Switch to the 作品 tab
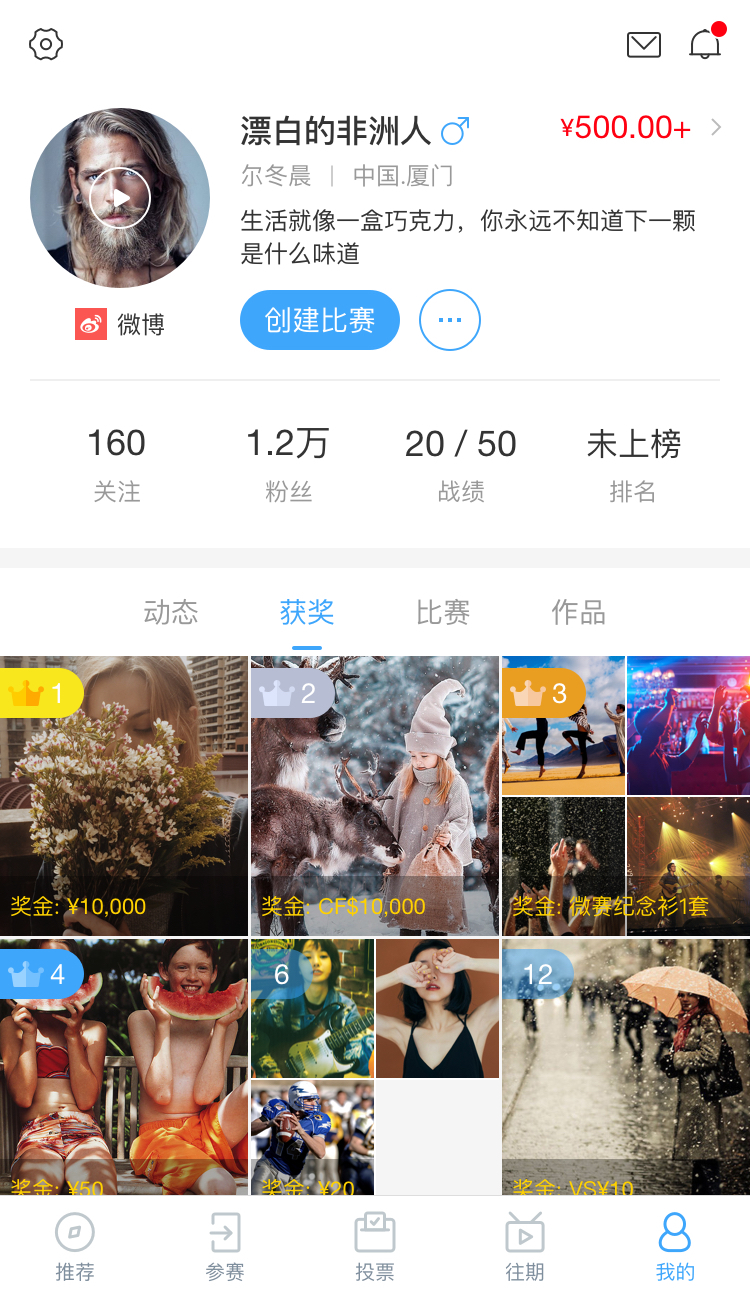The height and width of the screenshot is (1294, 750). pos(579,612)
